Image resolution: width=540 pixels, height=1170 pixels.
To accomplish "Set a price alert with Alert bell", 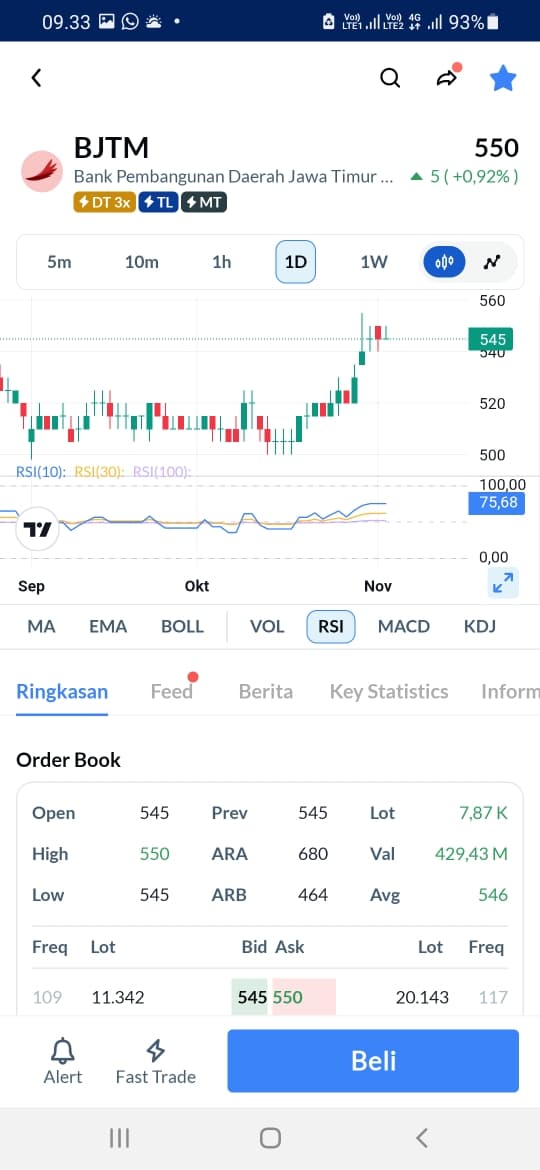I will (63, 1061).
